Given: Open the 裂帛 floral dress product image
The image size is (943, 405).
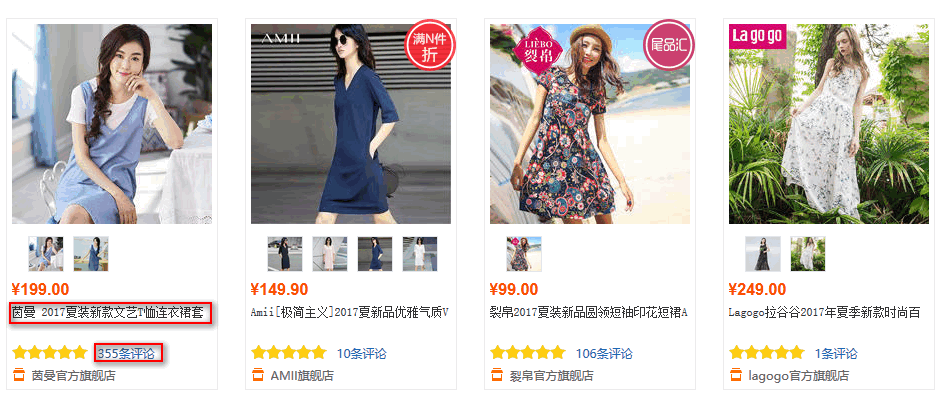Looking at the screenshot, I should [x=589, y=124].
